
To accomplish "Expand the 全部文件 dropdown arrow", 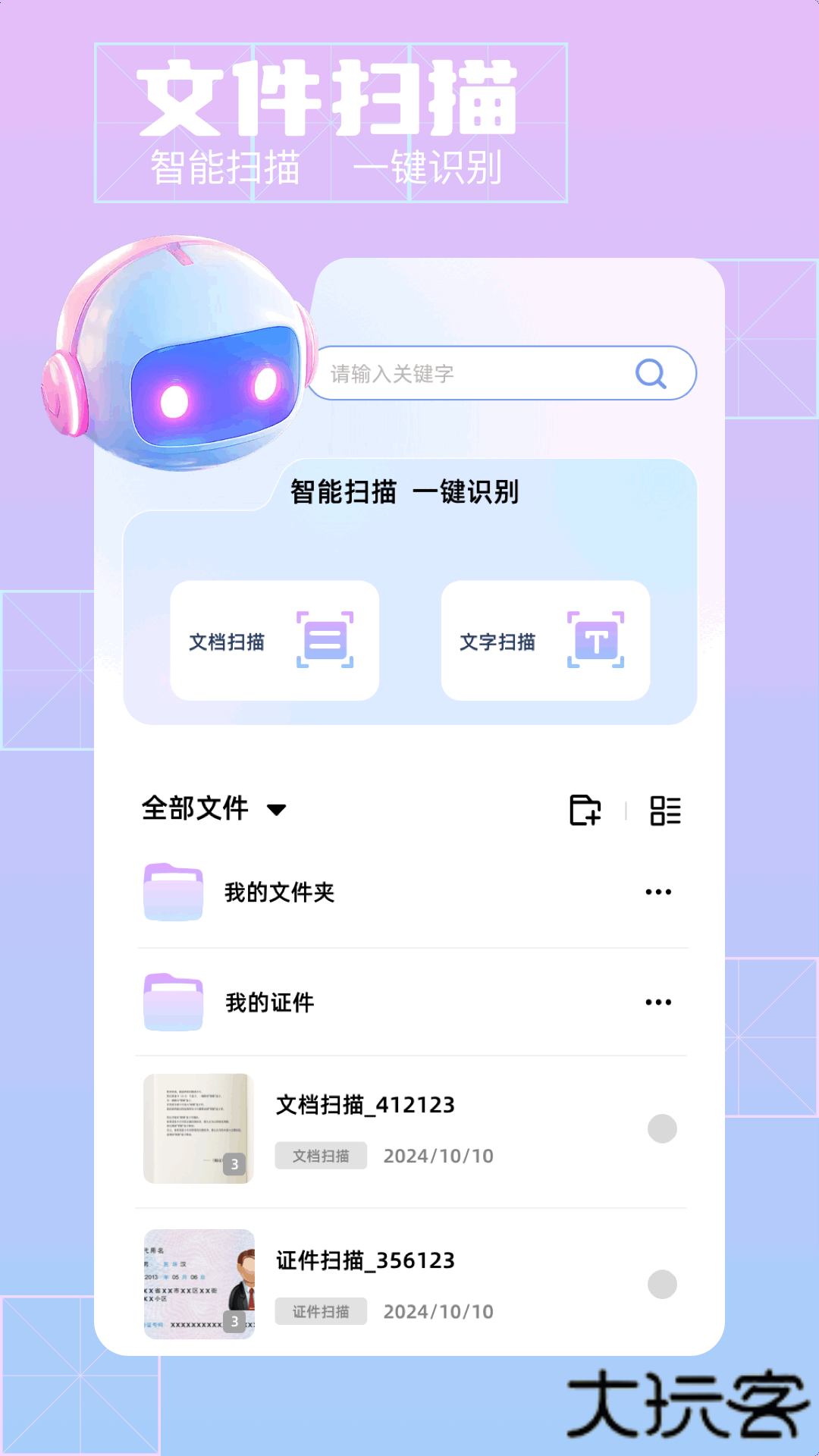I will pyautogui.click(x=278, y=811).
